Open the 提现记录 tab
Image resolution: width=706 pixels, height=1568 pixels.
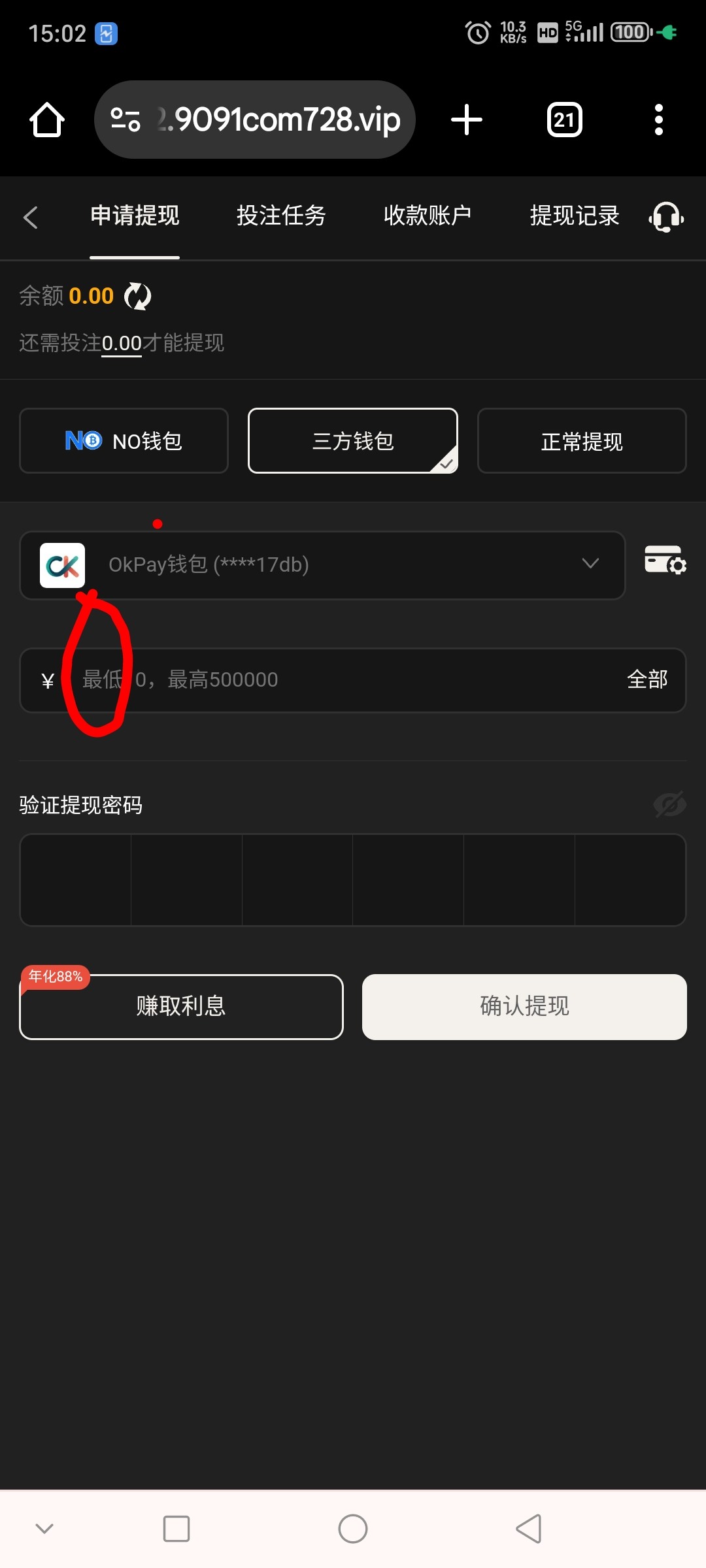click(574, 216)
